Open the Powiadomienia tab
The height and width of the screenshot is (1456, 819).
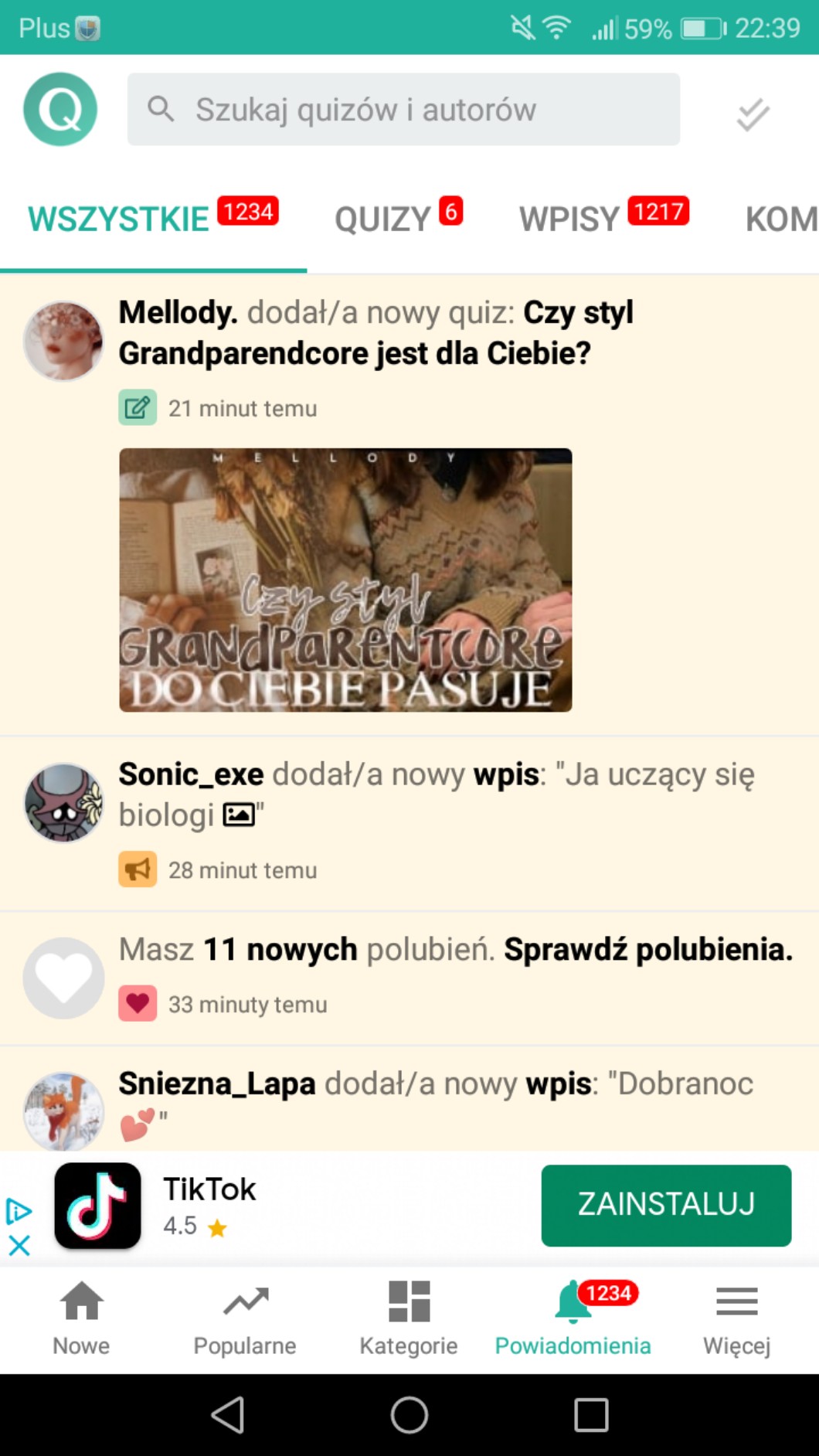[573, 1318]
